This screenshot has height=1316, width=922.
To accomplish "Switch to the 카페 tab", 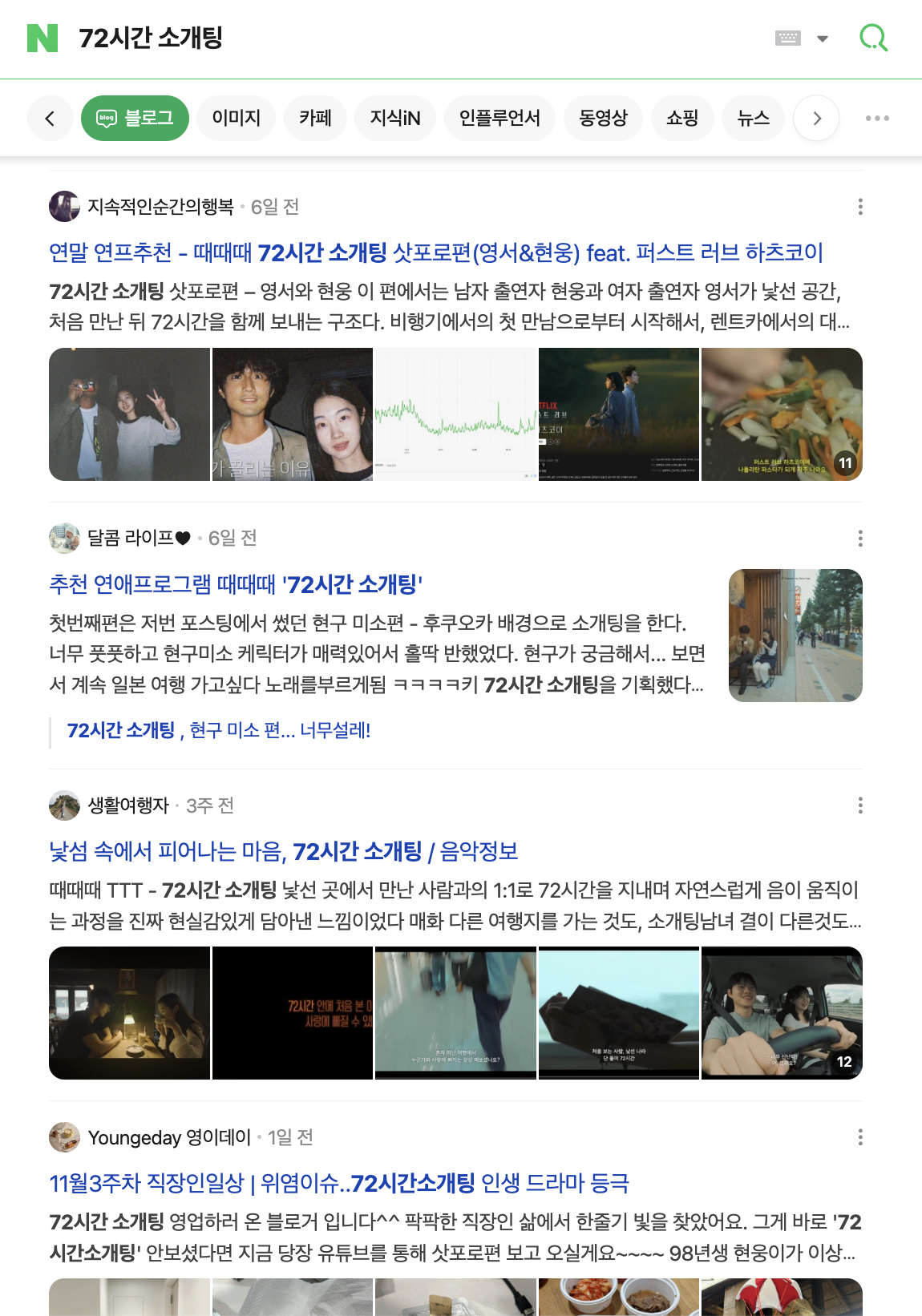I will [x=315, y=119].
